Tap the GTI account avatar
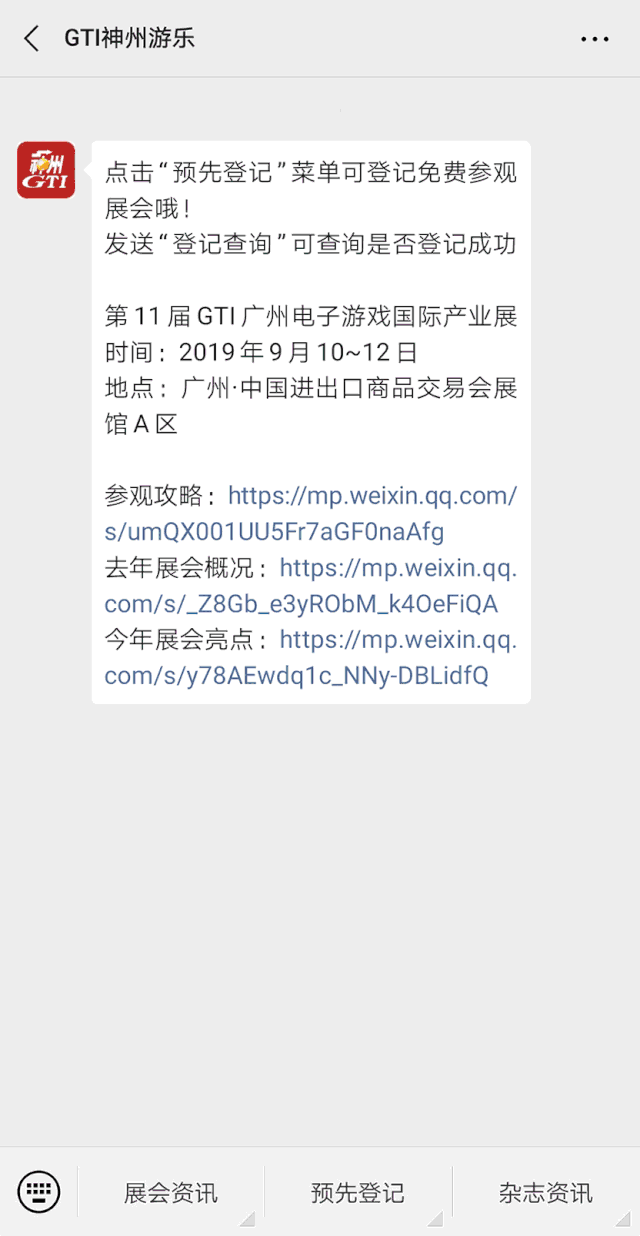 pyautogui.click(x=45, y=170)
